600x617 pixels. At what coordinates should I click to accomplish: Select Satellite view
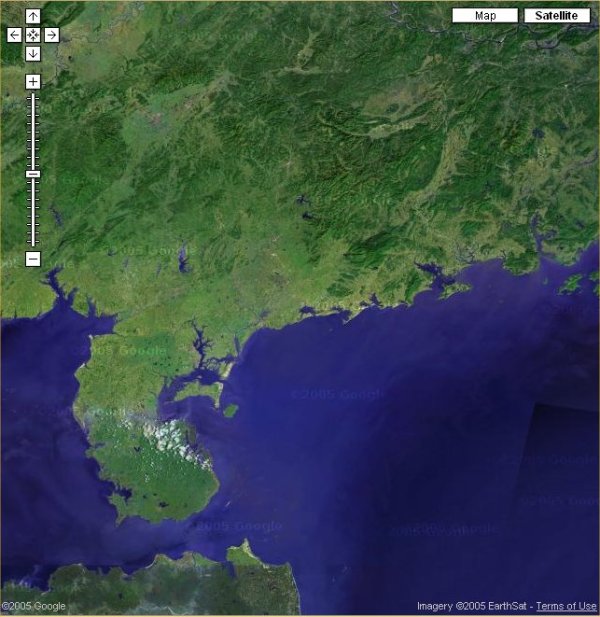click(x=556, y=15)
